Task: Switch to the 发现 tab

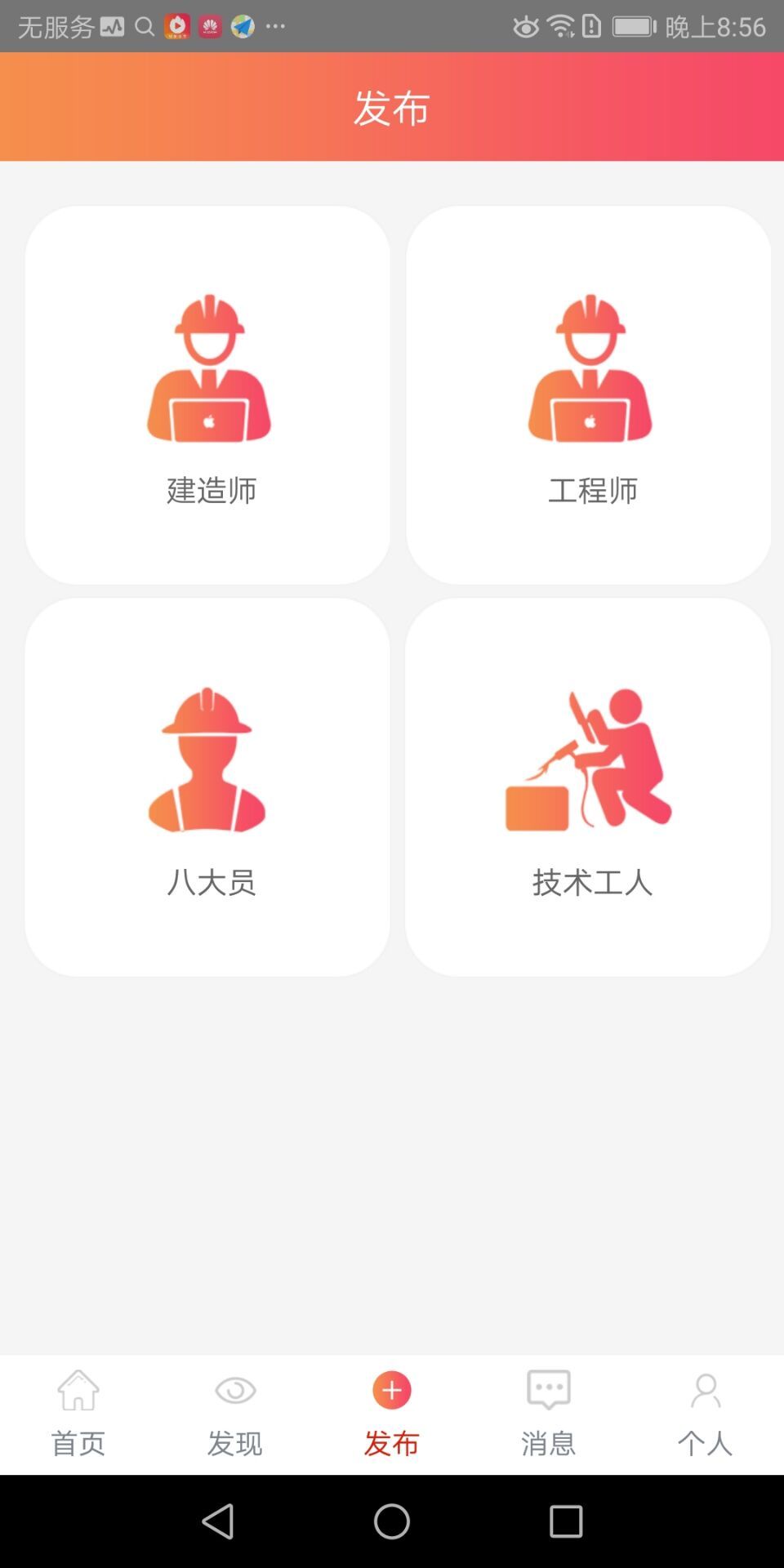Action: click(234, 1444)
